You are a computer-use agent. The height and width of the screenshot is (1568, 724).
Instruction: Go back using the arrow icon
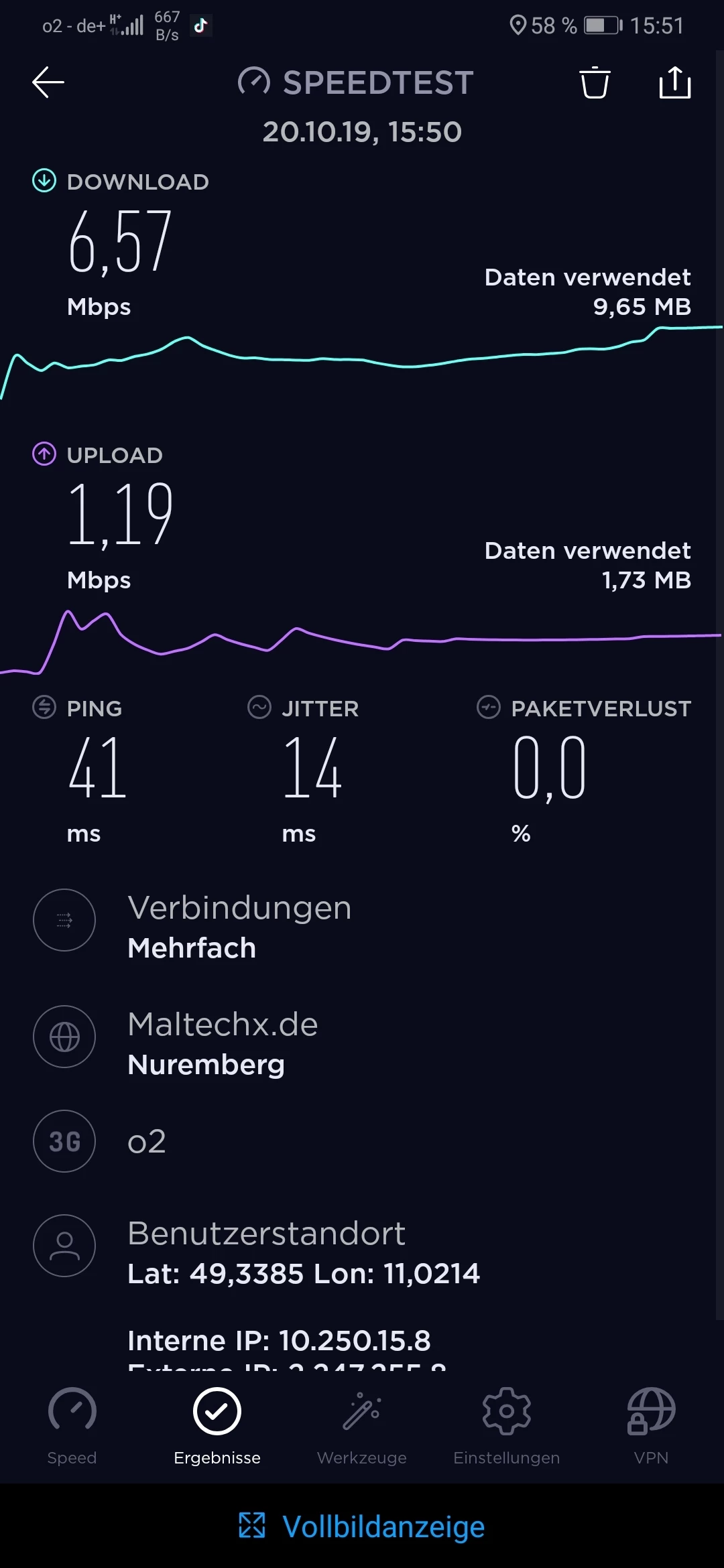(48, 82)
